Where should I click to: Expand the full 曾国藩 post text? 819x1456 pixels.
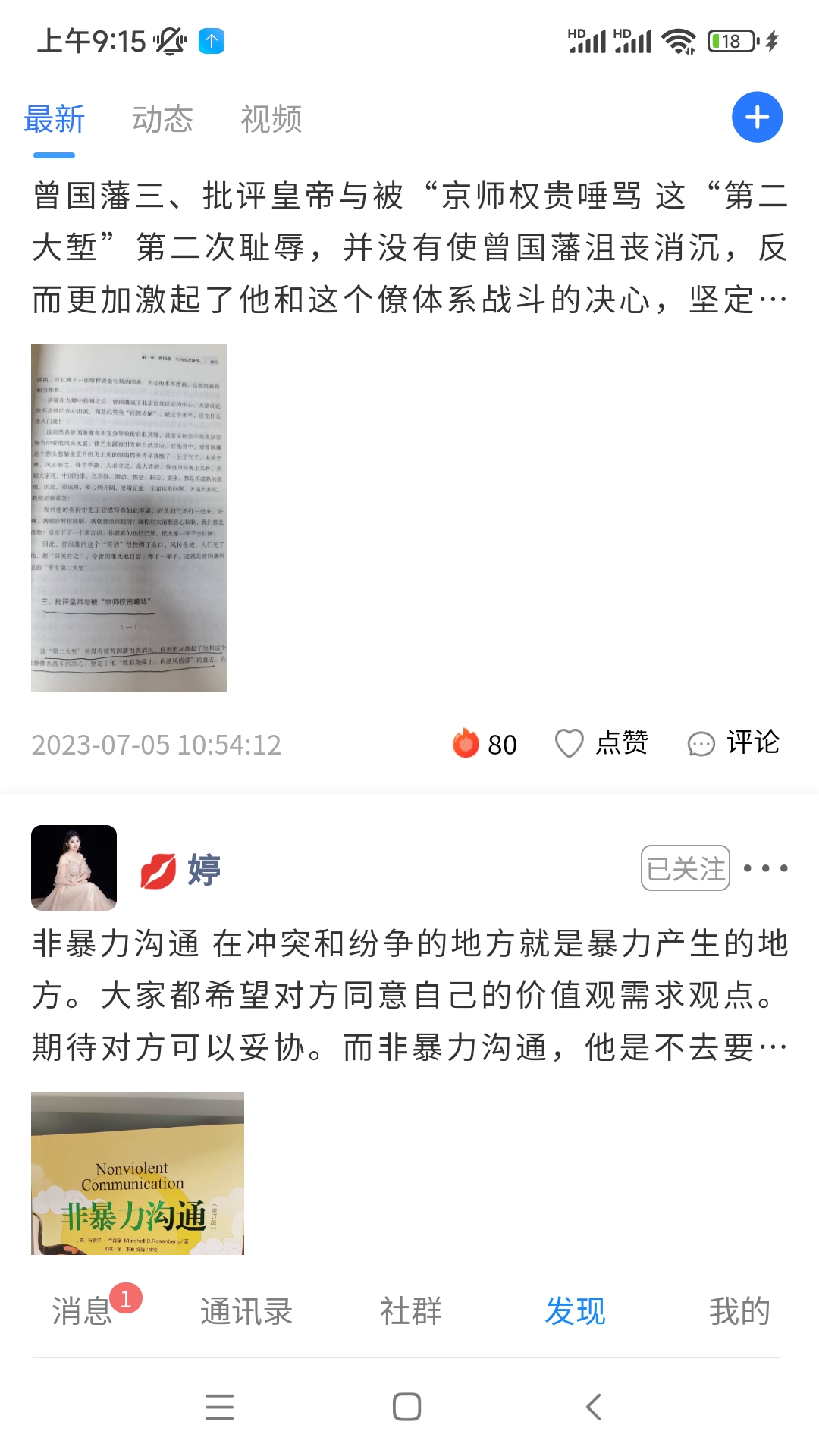409,248
